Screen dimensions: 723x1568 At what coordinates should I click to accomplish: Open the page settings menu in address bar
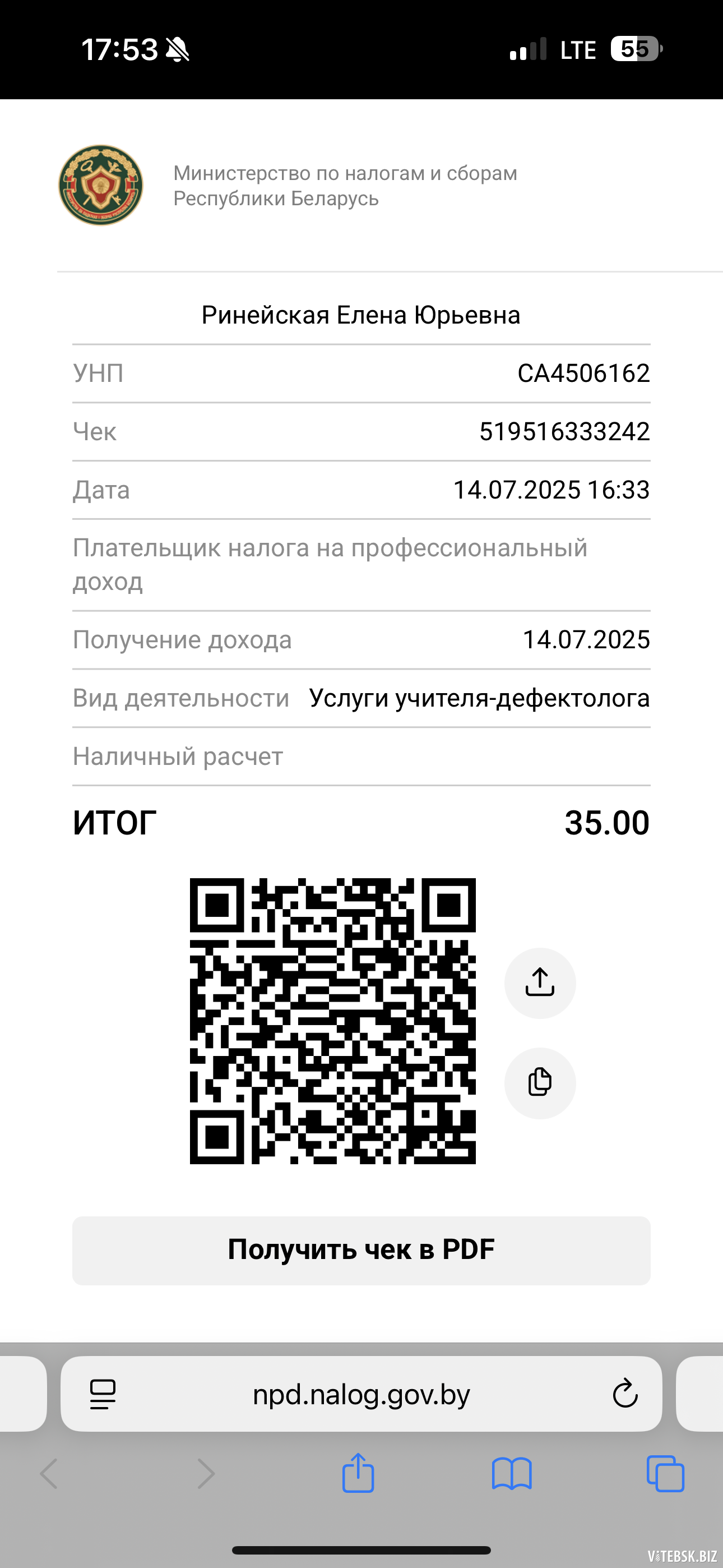point(103,1393)
